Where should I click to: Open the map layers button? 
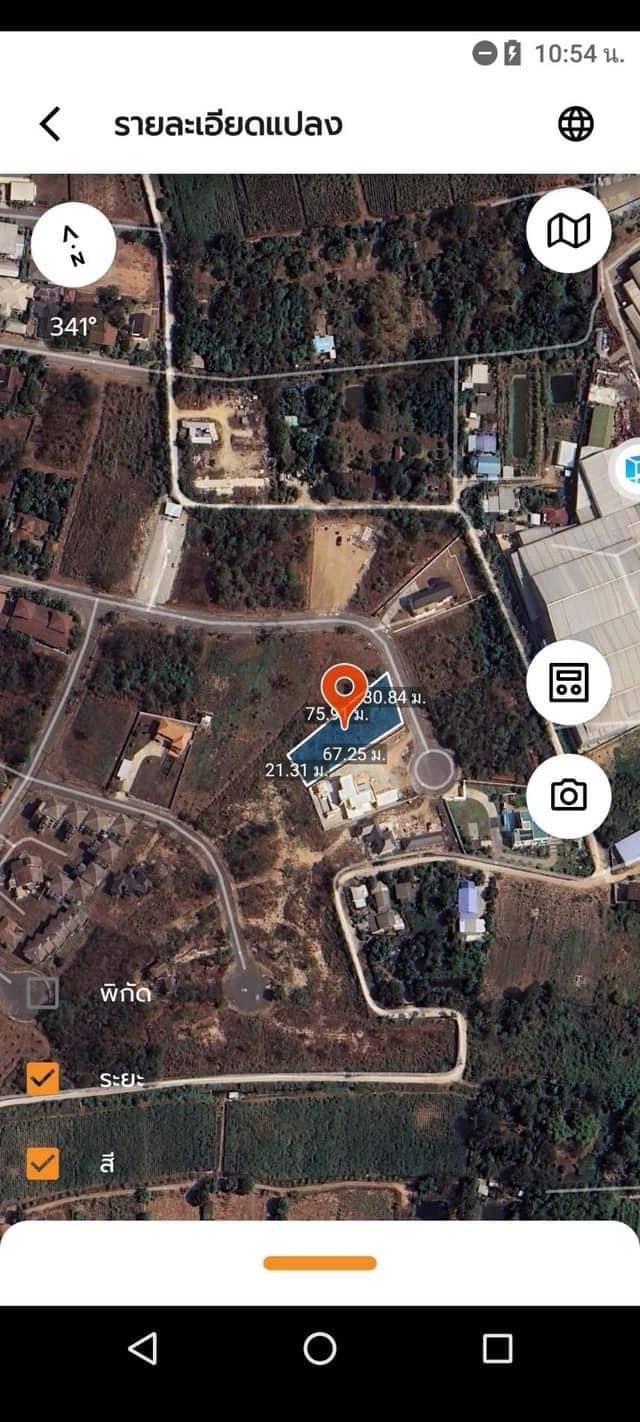[x=568, y=231]
